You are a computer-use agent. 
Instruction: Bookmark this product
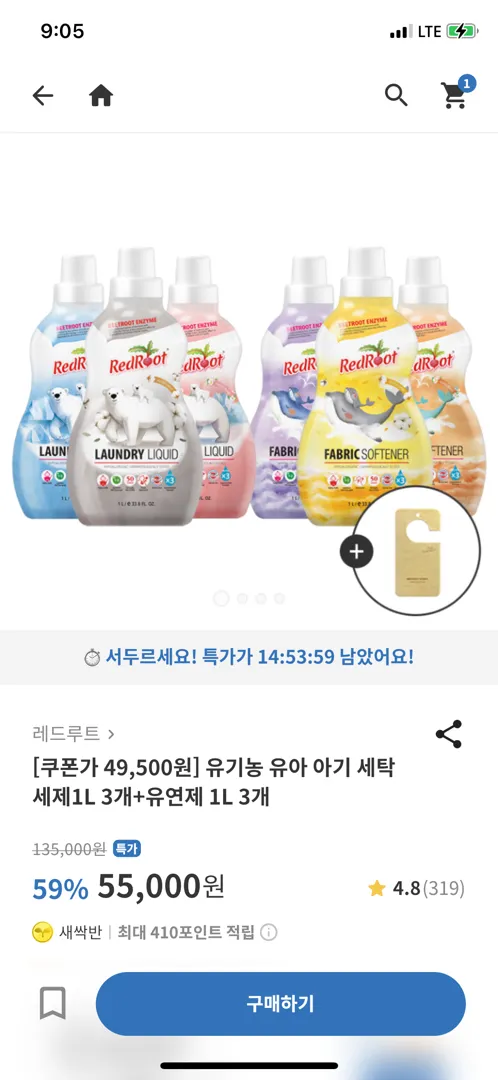pyautogui.click(x=52, y=1004)
